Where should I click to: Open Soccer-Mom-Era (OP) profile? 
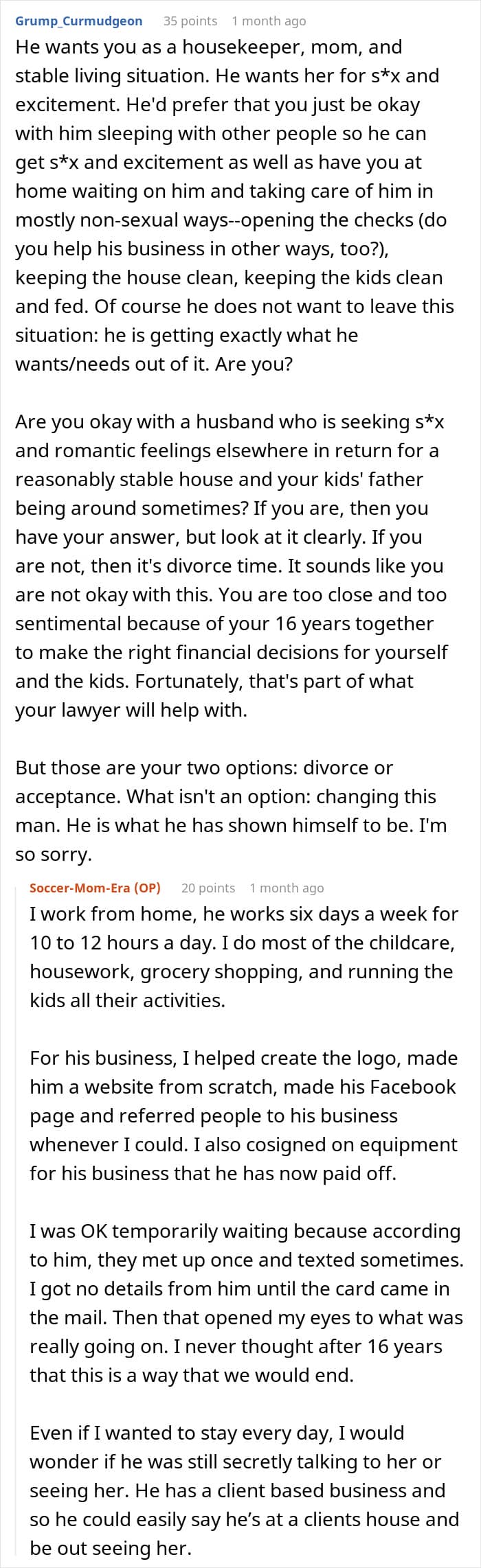95,888
